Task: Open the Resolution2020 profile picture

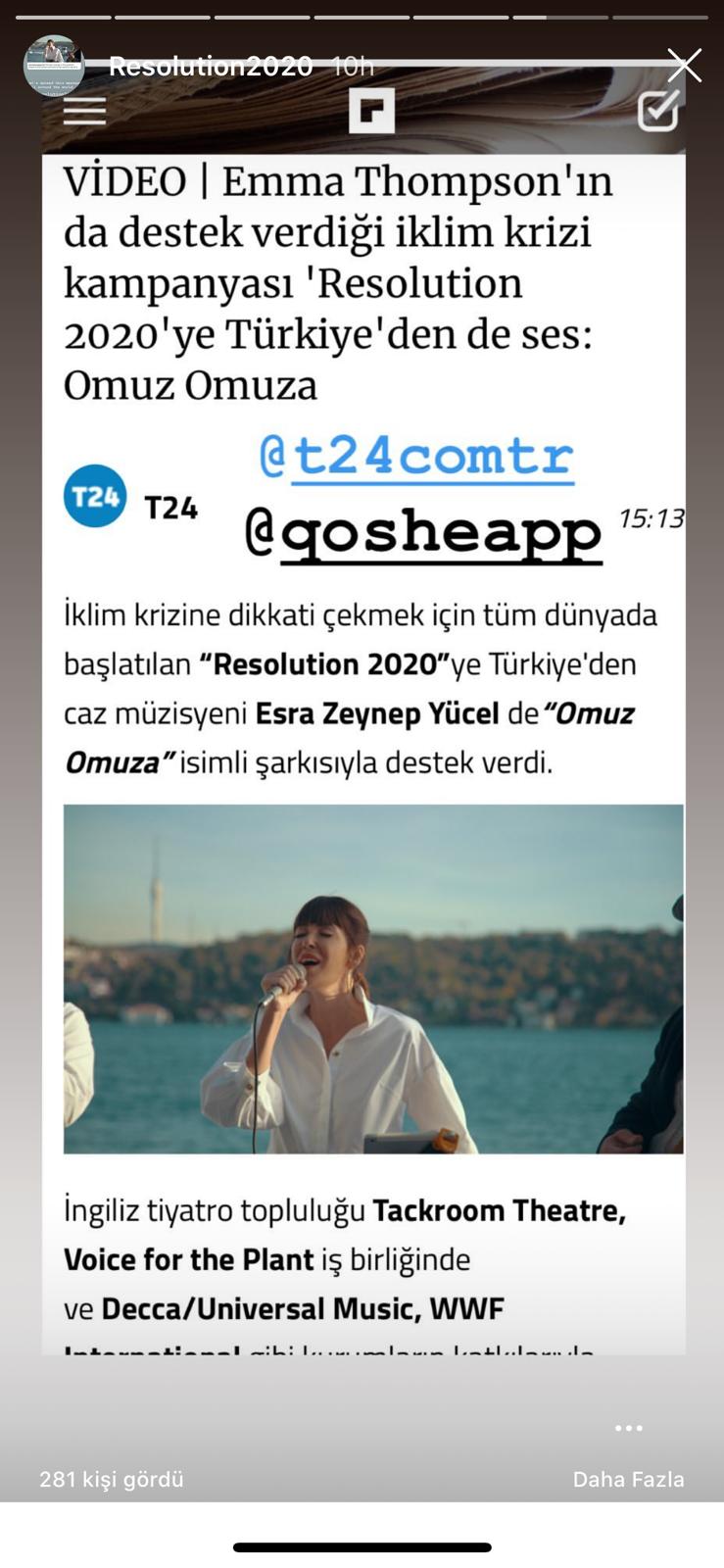Action: (54, 66)
